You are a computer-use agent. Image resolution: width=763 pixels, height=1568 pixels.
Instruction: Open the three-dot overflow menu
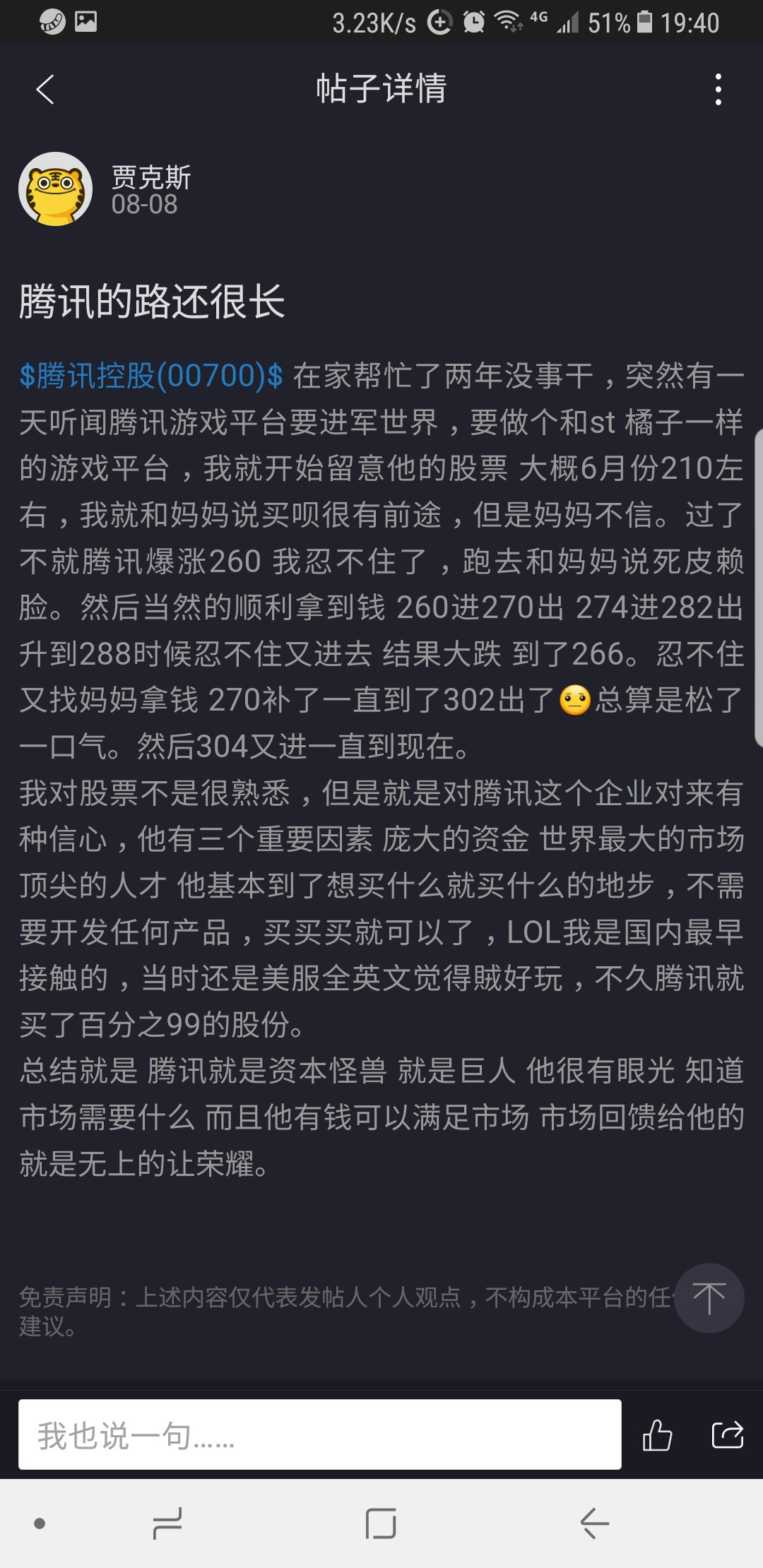coord(718,89)
